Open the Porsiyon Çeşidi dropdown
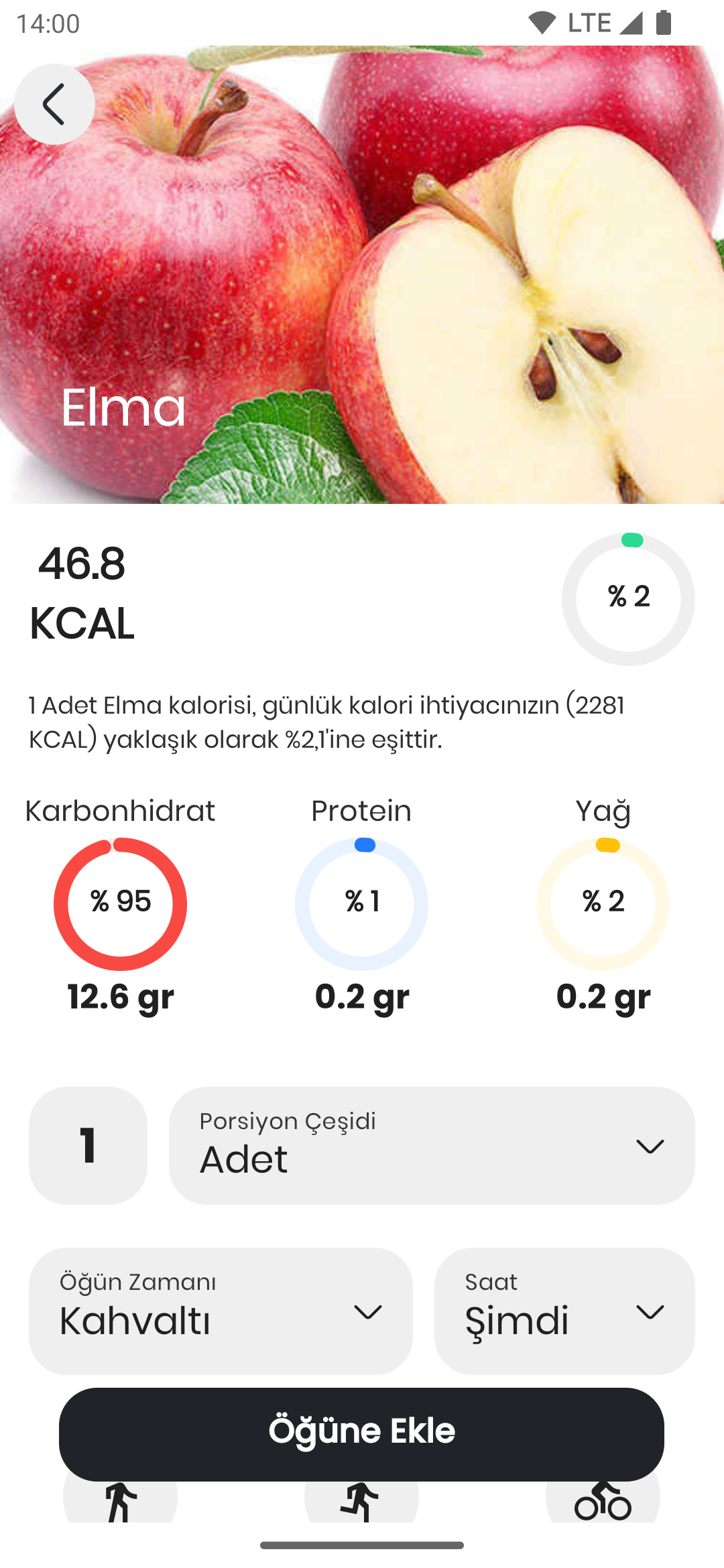Screen dimensions: 724x1568 point(432,1145)
